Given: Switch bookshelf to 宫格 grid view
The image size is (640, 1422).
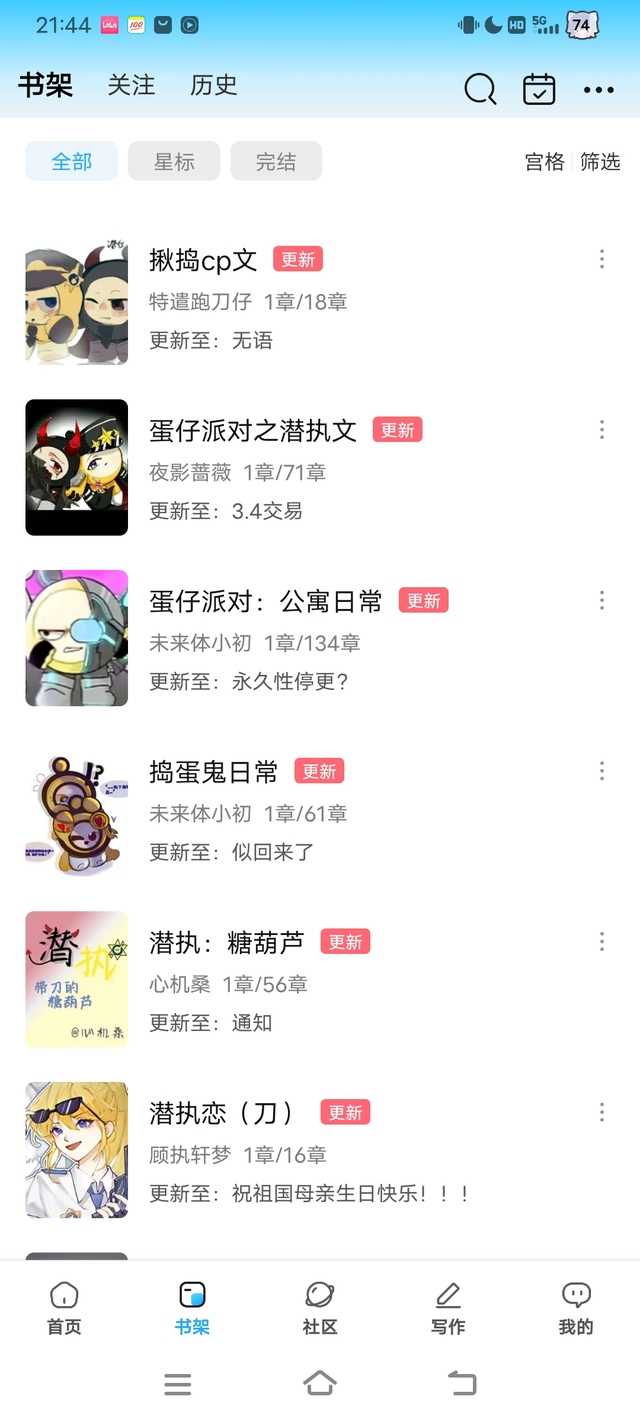Looking at the screenshot, I should click(x=545, y=162).
